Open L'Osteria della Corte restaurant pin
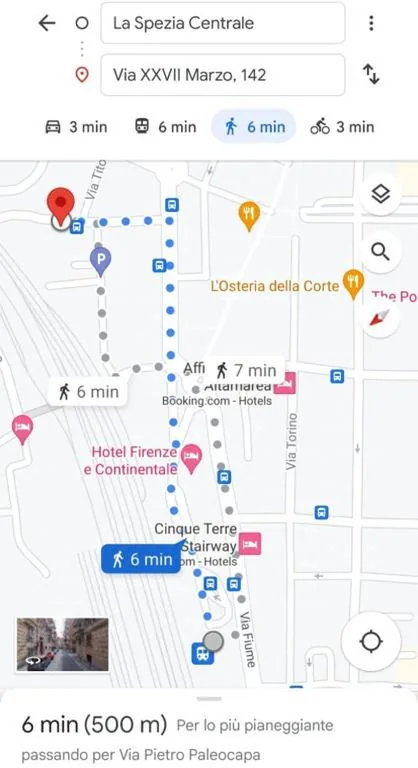Viewport: 418px width, 768px height. click(x=353, y=284)
